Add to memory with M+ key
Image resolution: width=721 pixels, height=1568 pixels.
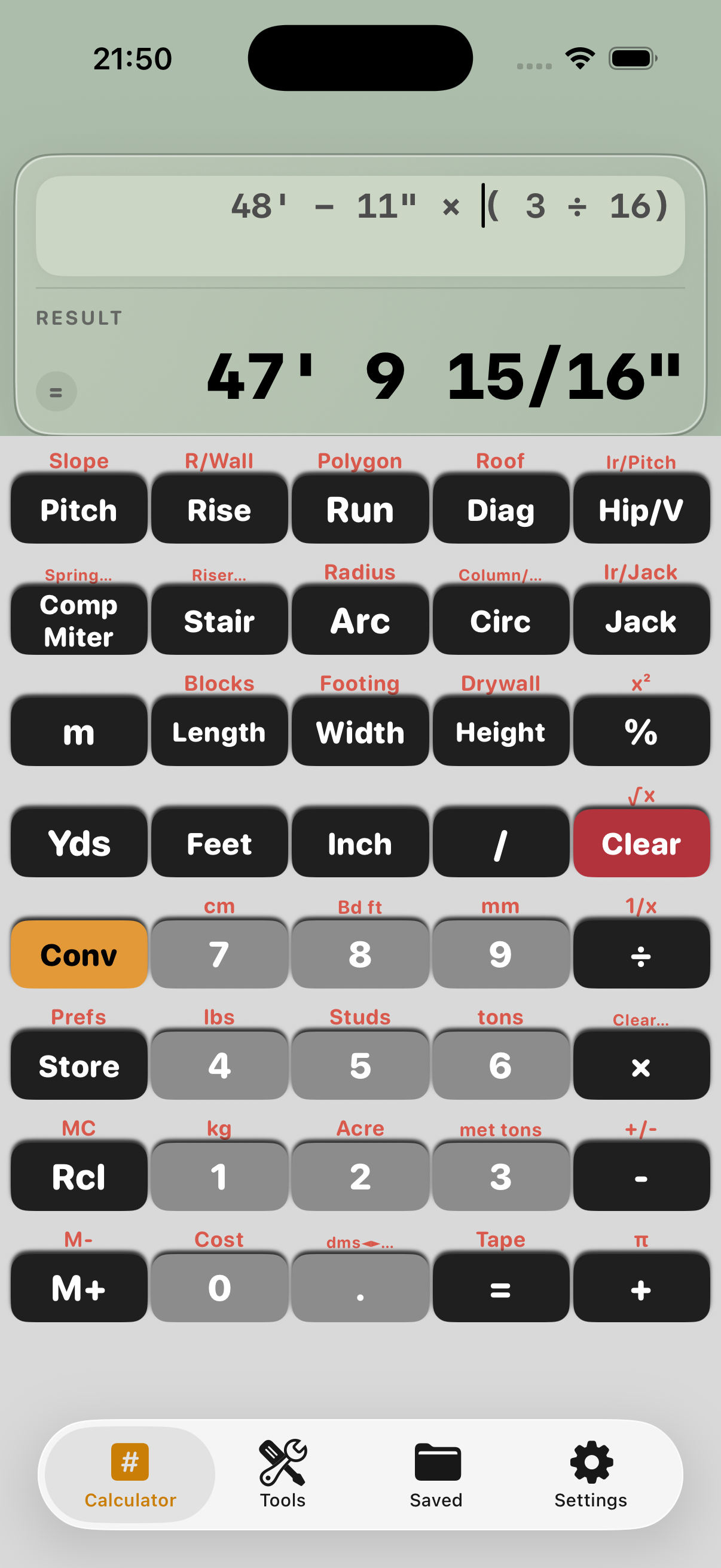tap(78, 1288)
